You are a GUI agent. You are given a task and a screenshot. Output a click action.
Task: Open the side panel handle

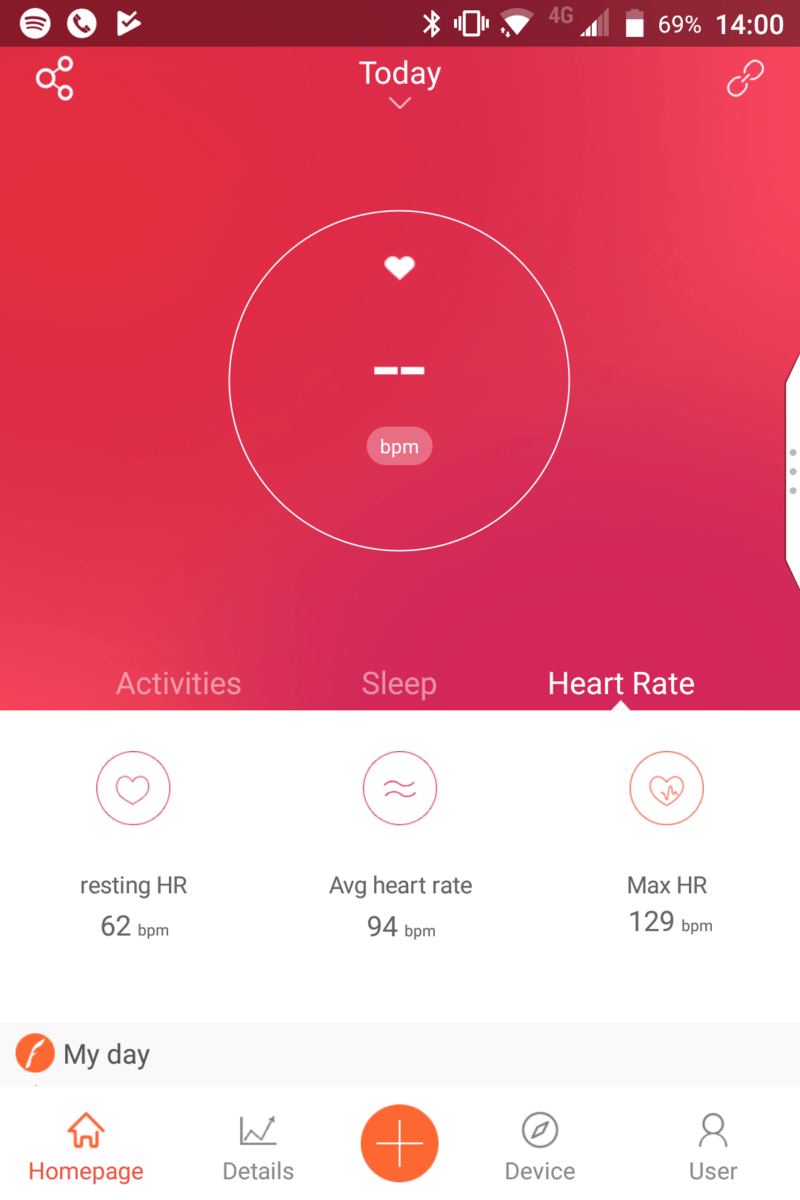[792, 470]
